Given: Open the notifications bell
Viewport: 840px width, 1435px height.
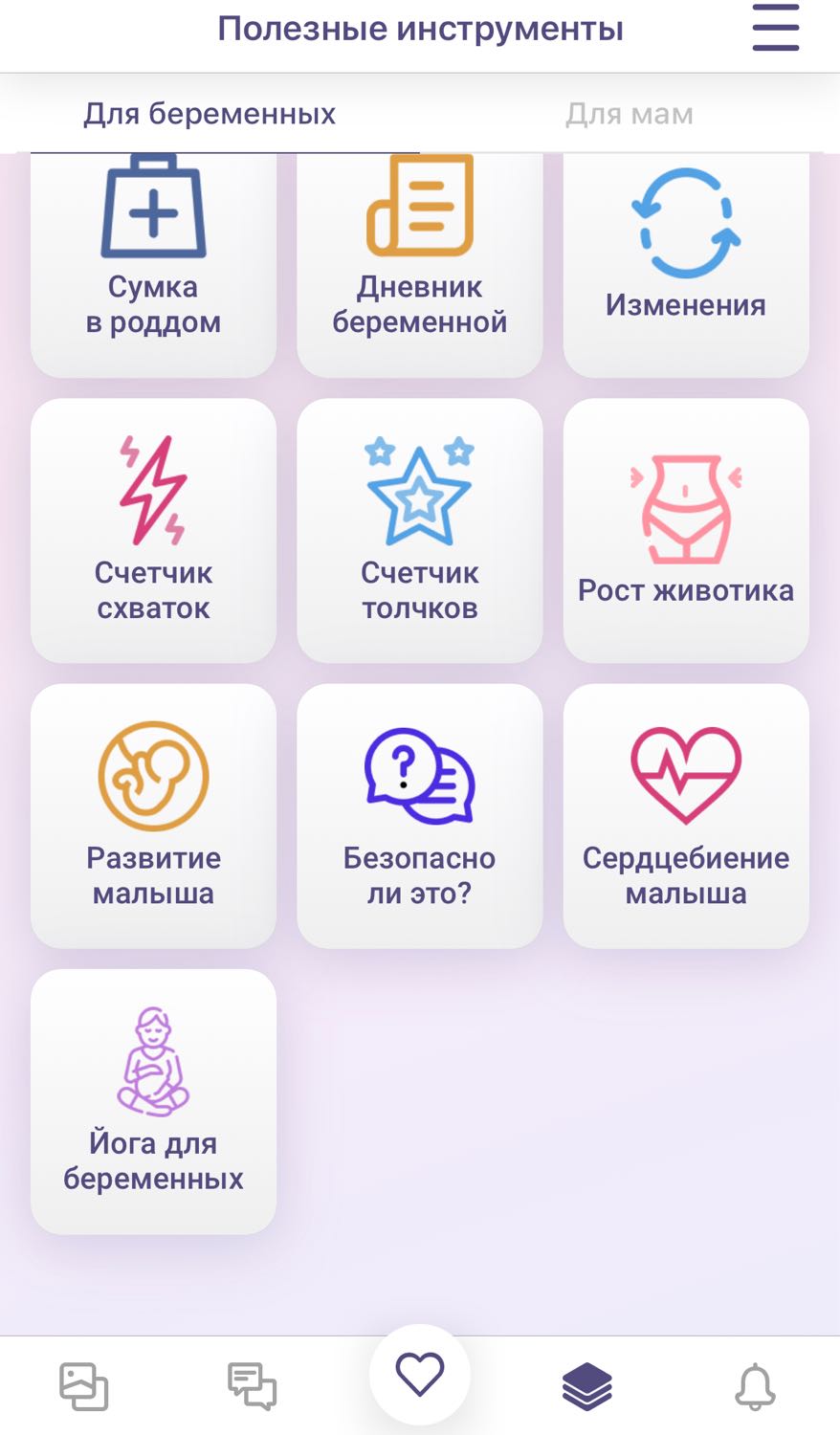Looking at the screenshot, I should [755, 1386].
